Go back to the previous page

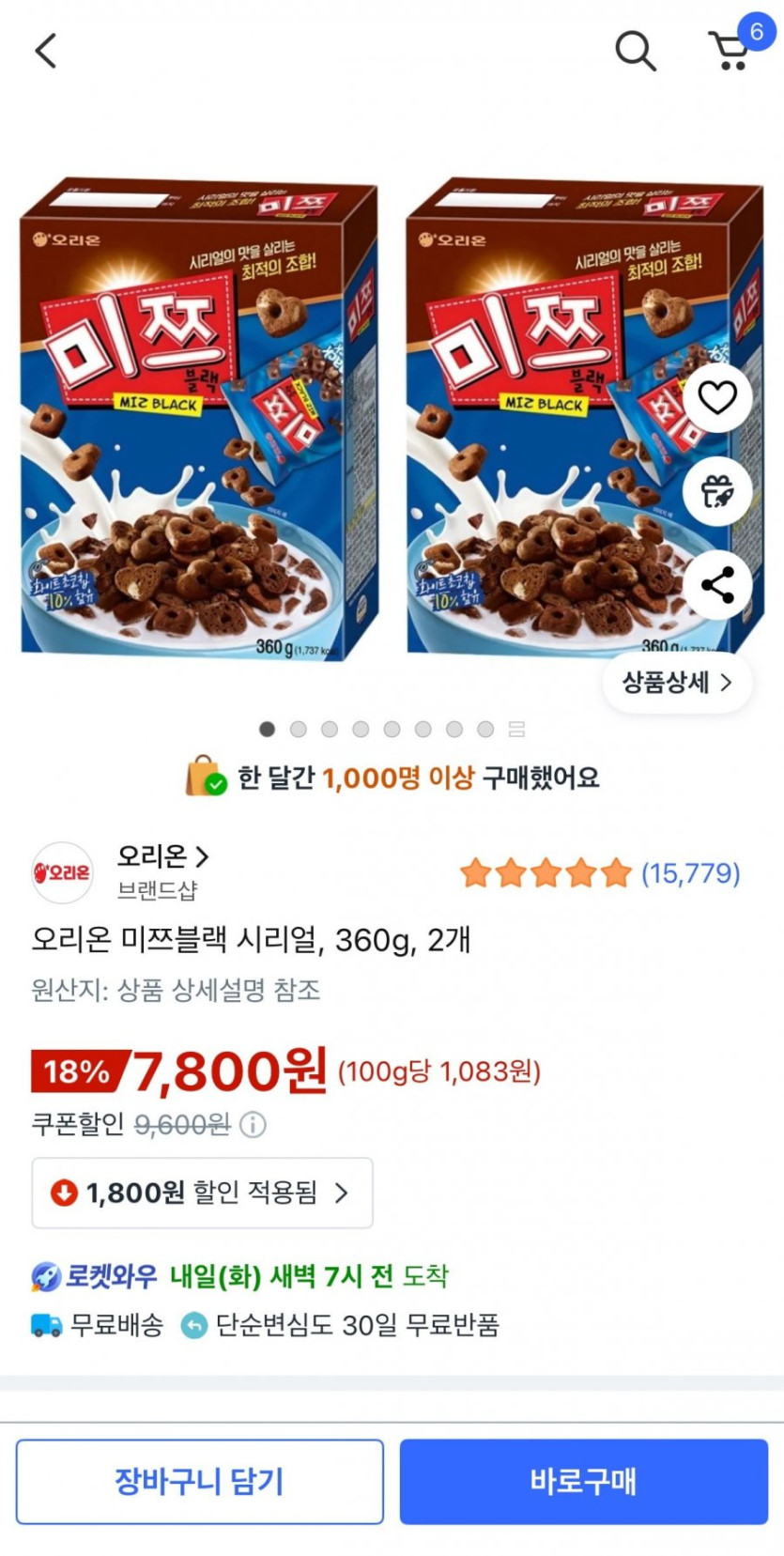46,51
